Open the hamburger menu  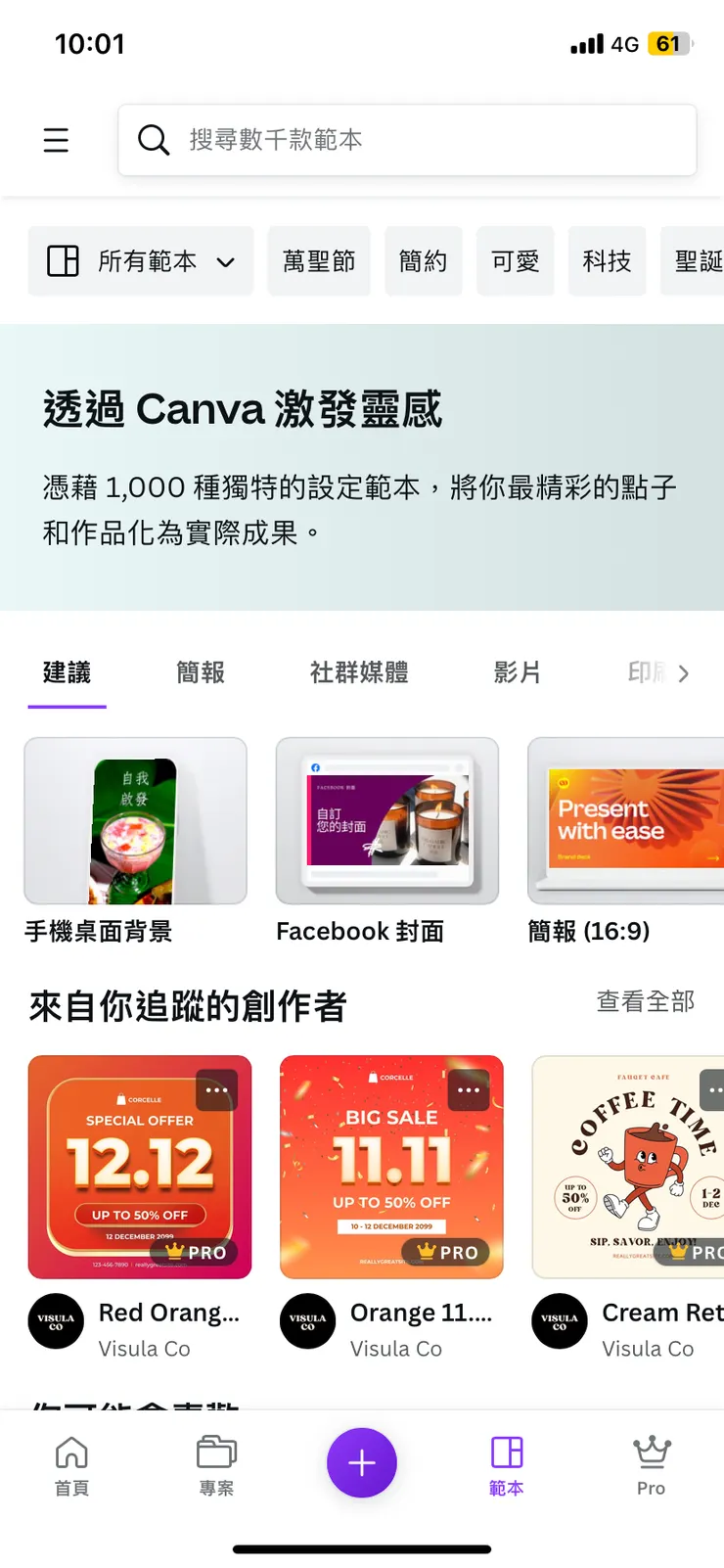click(x=56, y=140)
